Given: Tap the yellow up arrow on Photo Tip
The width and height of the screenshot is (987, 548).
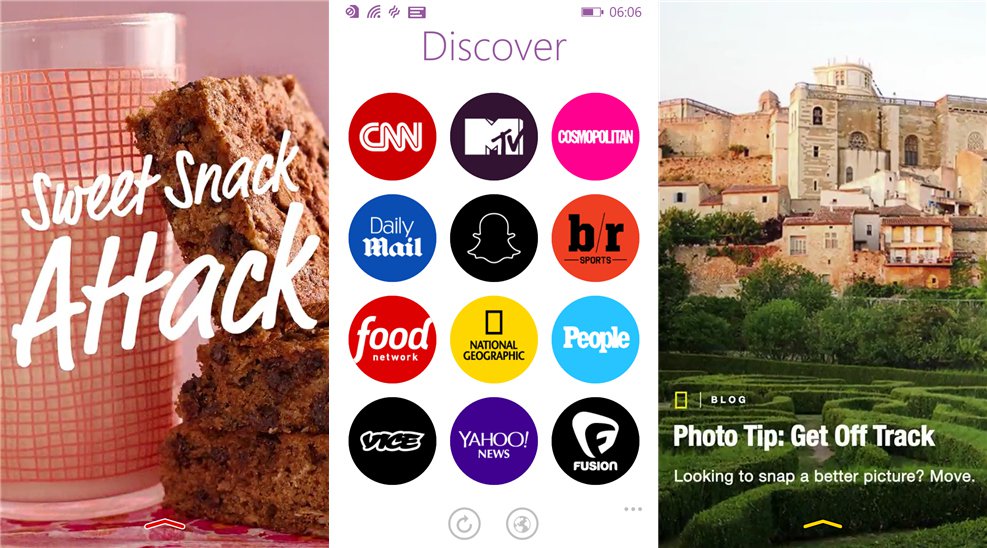Looking at the screenshot, I should tap(822, 524).
